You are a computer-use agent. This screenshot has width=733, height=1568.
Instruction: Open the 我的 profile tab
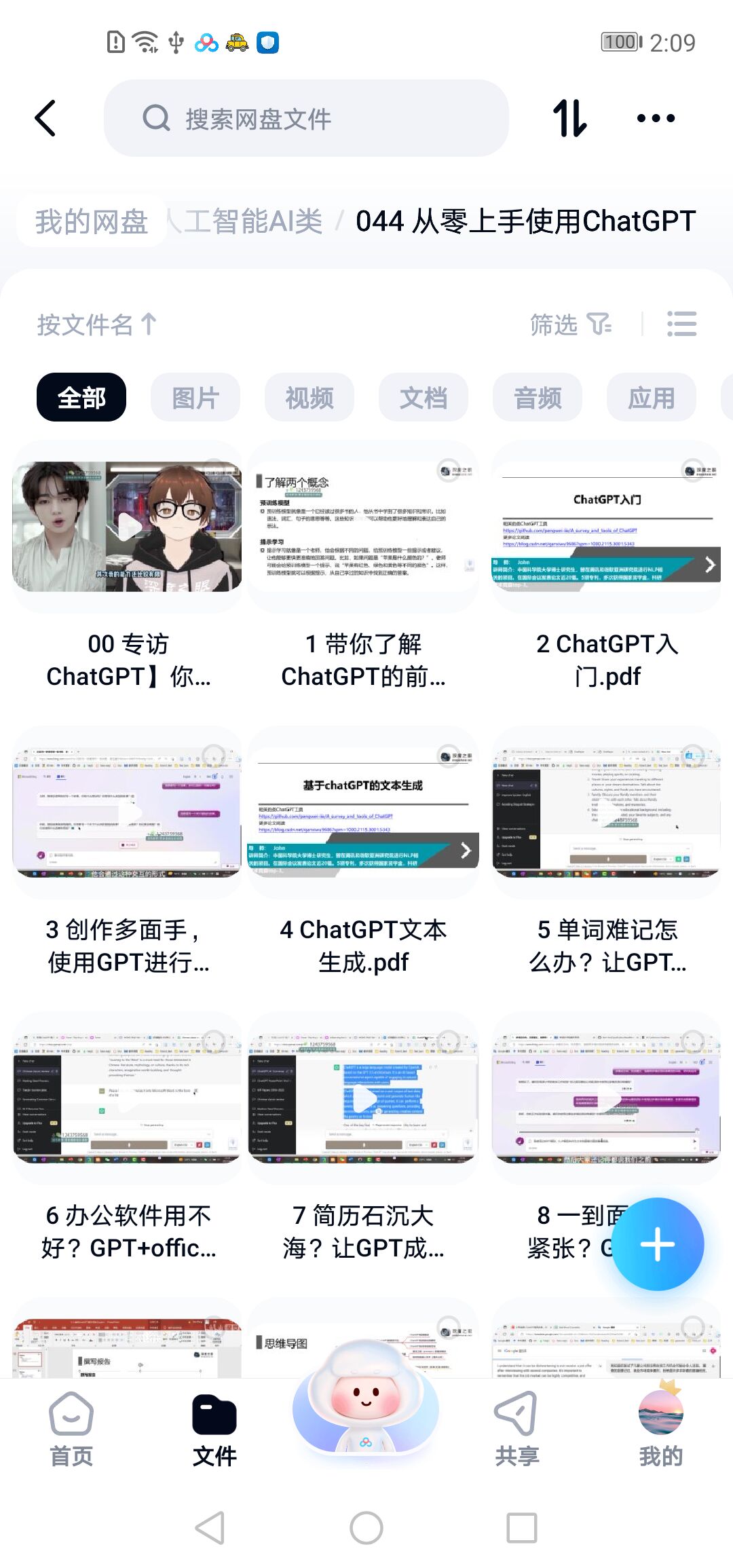660,1429
